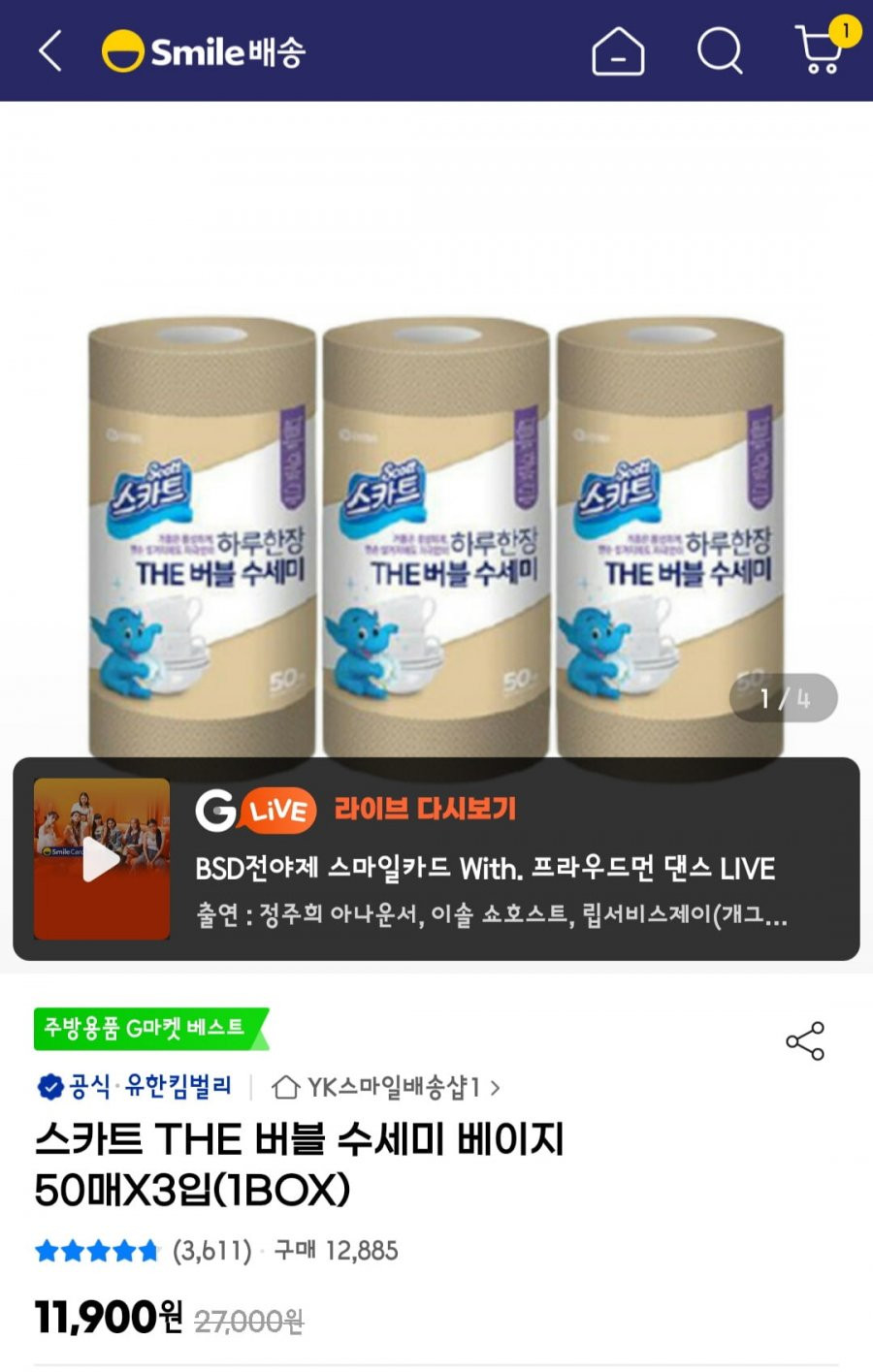This screenshot has height=1372, width=873.
Task: Open 공식 유한킴벌리 brand link
Action: pyautogui.click(x=134, y=1087)
